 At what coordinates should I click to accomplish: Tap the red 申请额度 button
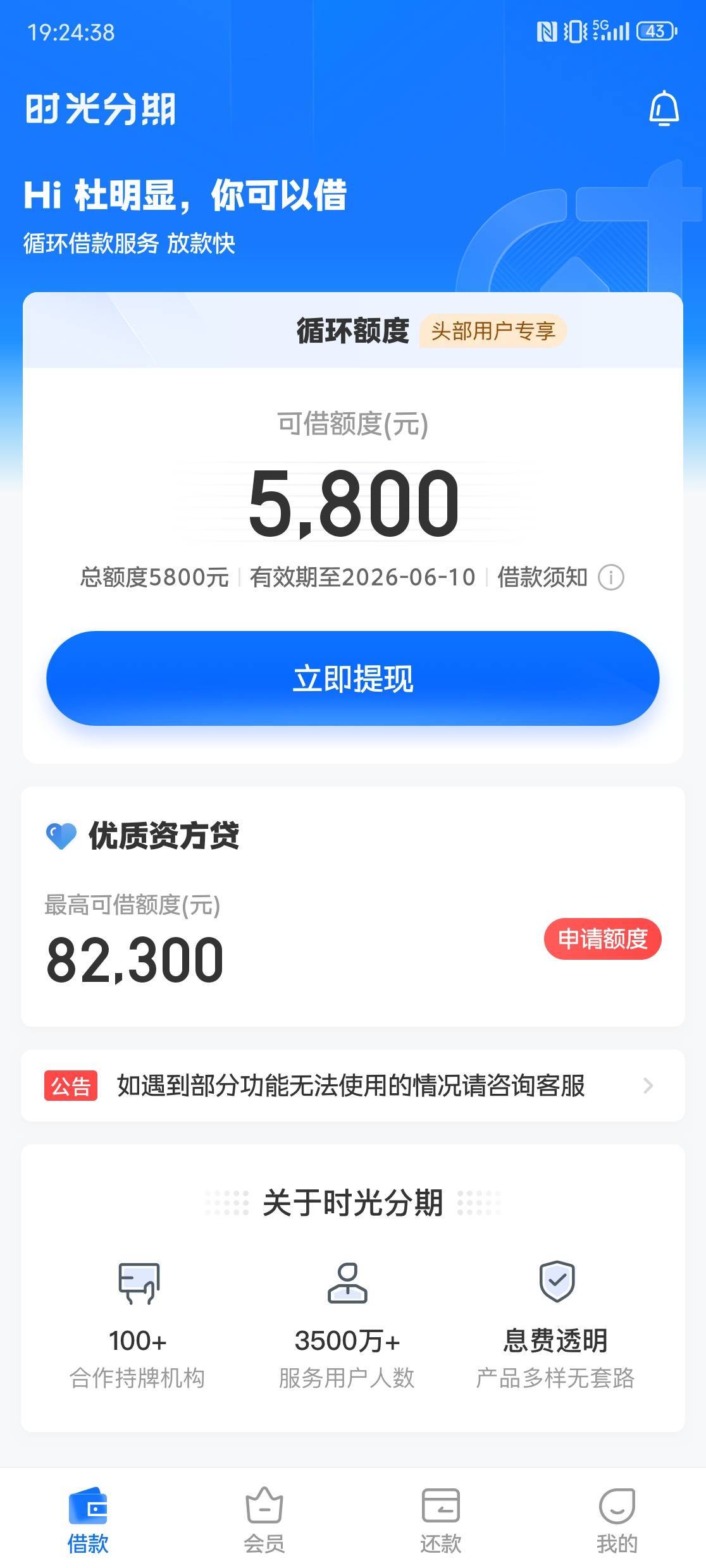tap(602, 939)
